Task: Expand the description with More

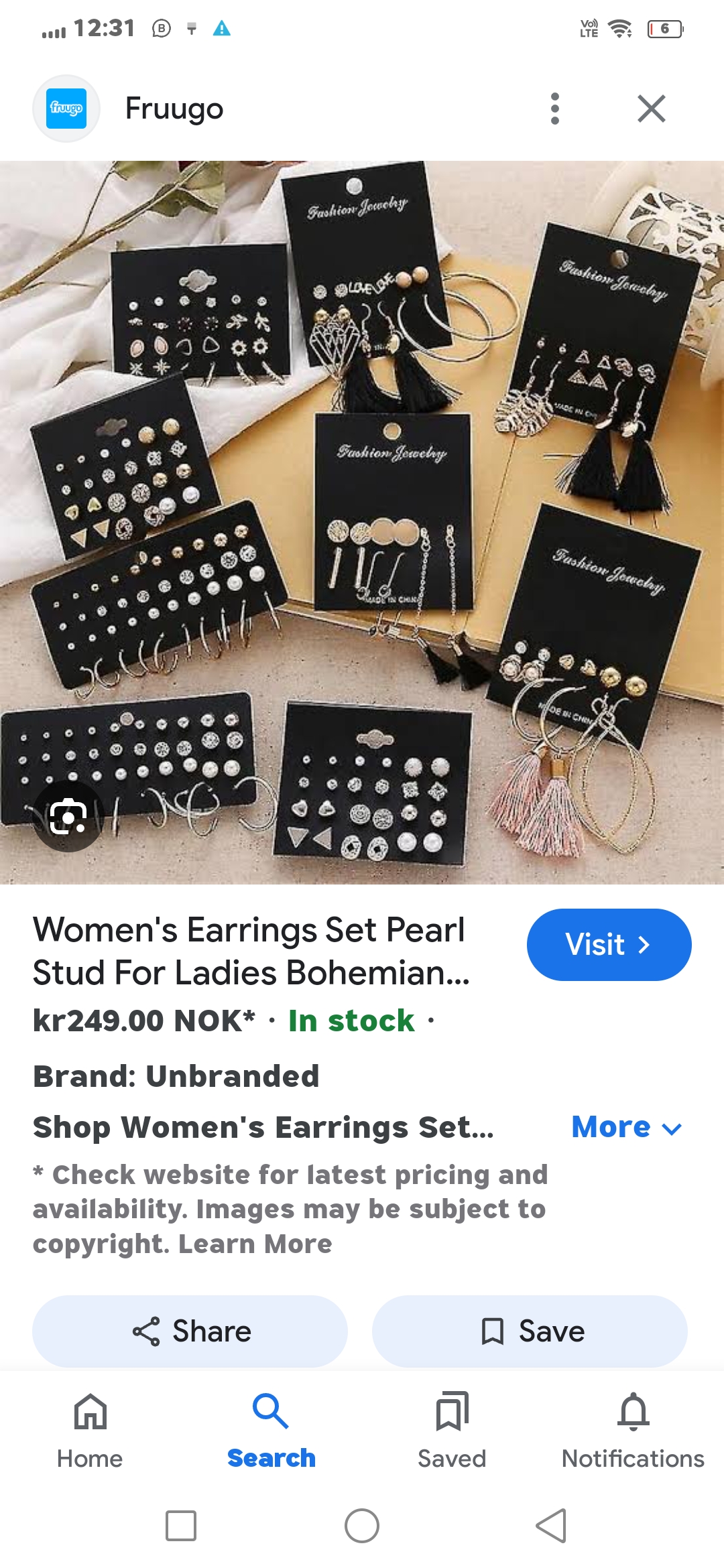Action: tap(626, 1128)
